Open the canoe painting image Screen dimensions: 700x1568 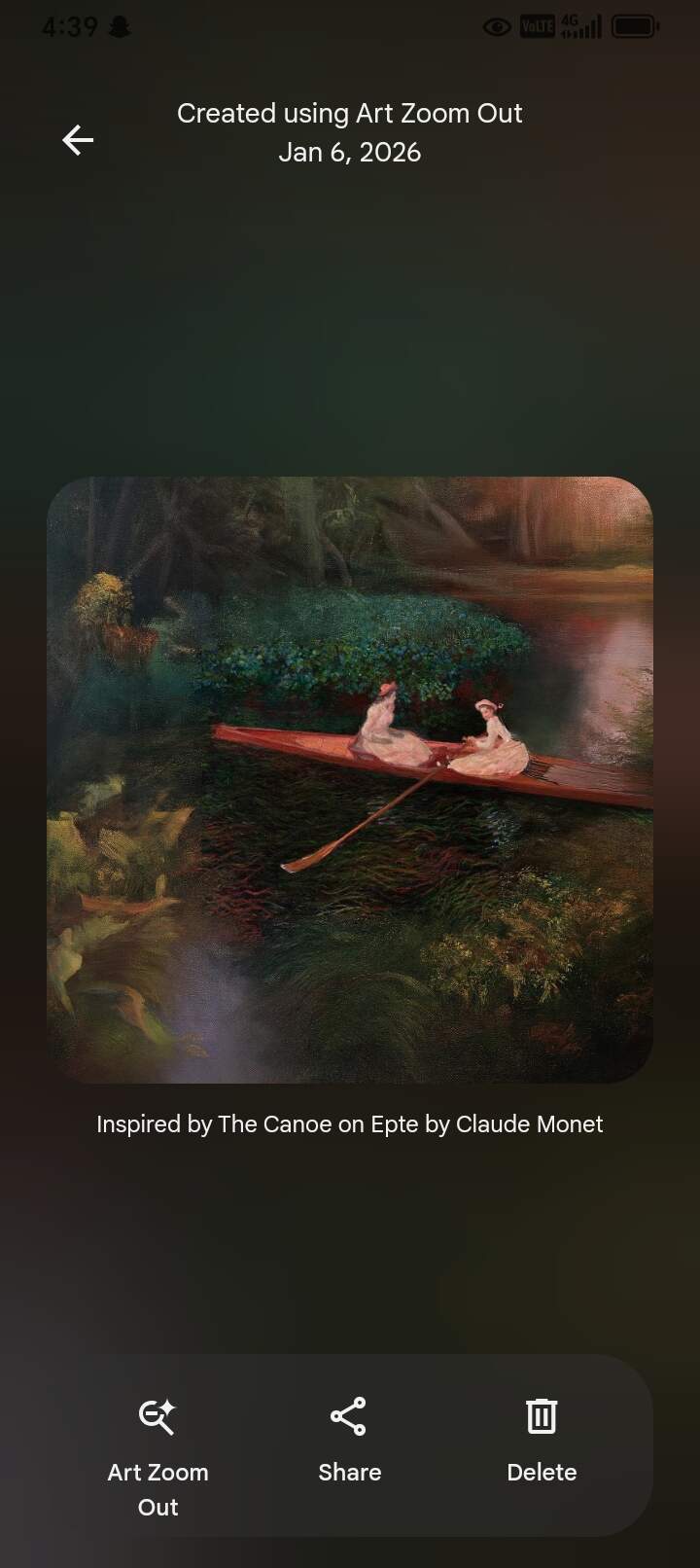(x=350, y=779)
